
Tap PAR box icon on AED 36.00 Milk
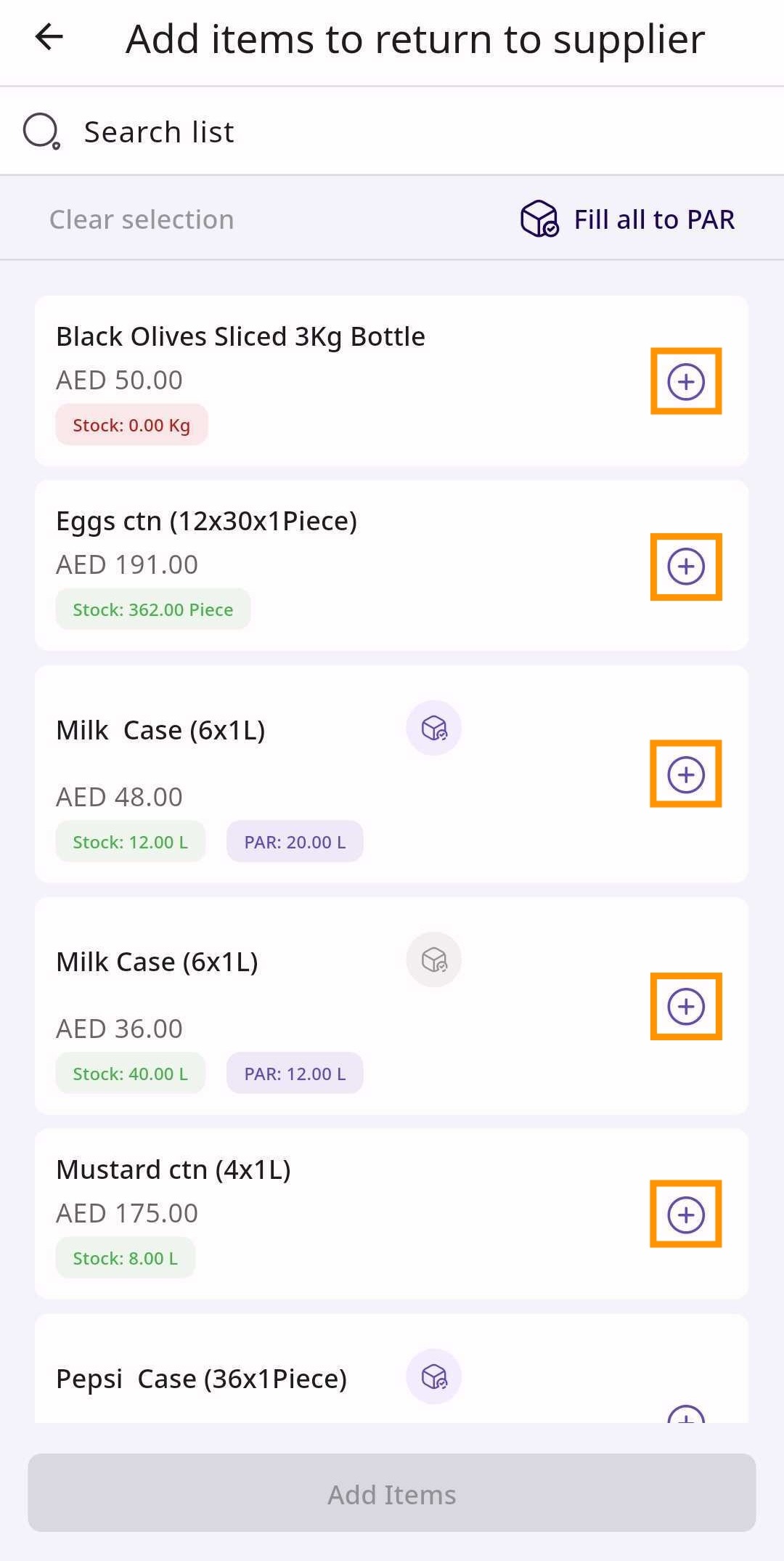click(x=433, y=960)
